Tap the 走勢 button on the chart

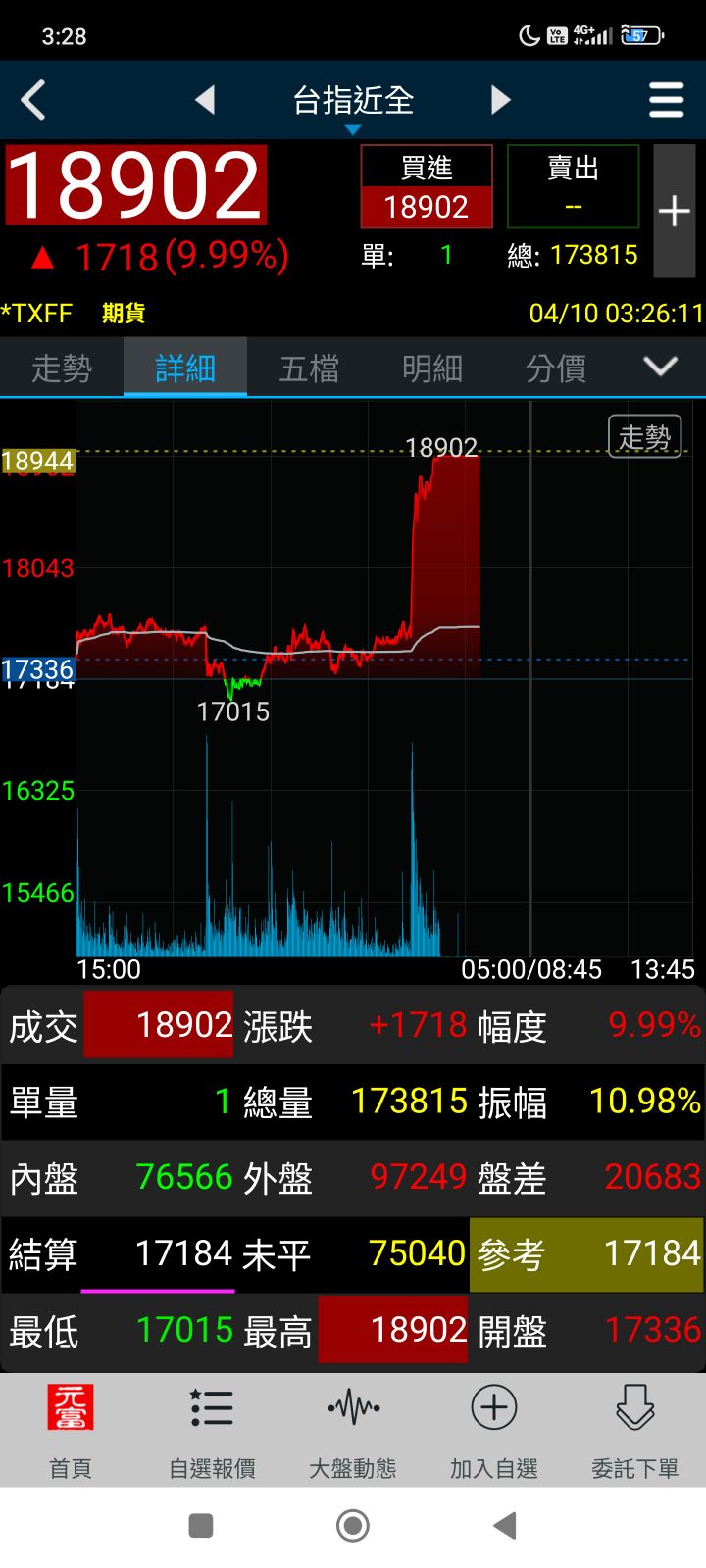click(x=644, y=436)
